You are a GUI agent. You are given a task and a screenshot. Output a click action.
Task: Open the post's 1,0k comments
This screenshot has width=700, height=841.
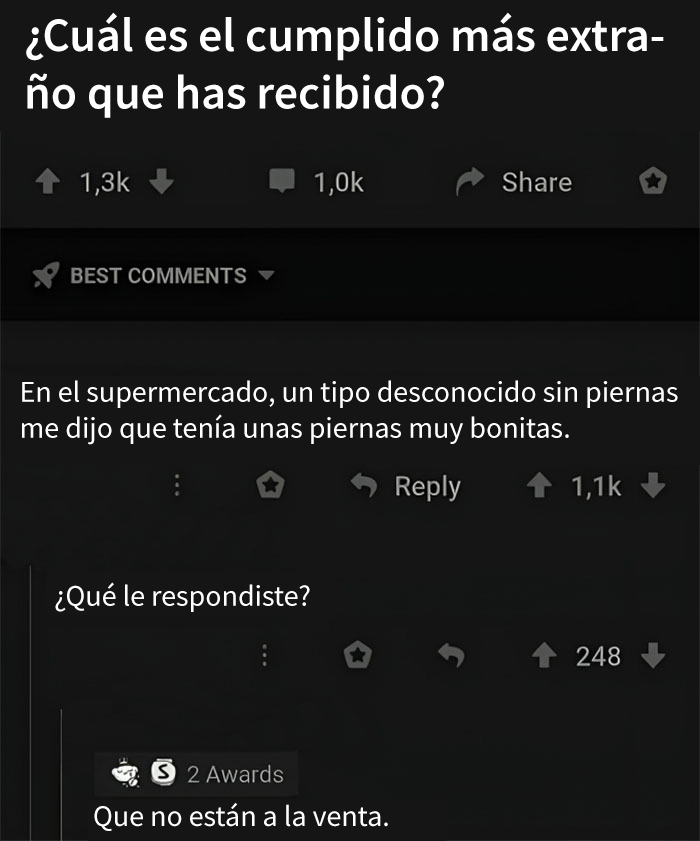pyautogui.click(x=316, y=182)
